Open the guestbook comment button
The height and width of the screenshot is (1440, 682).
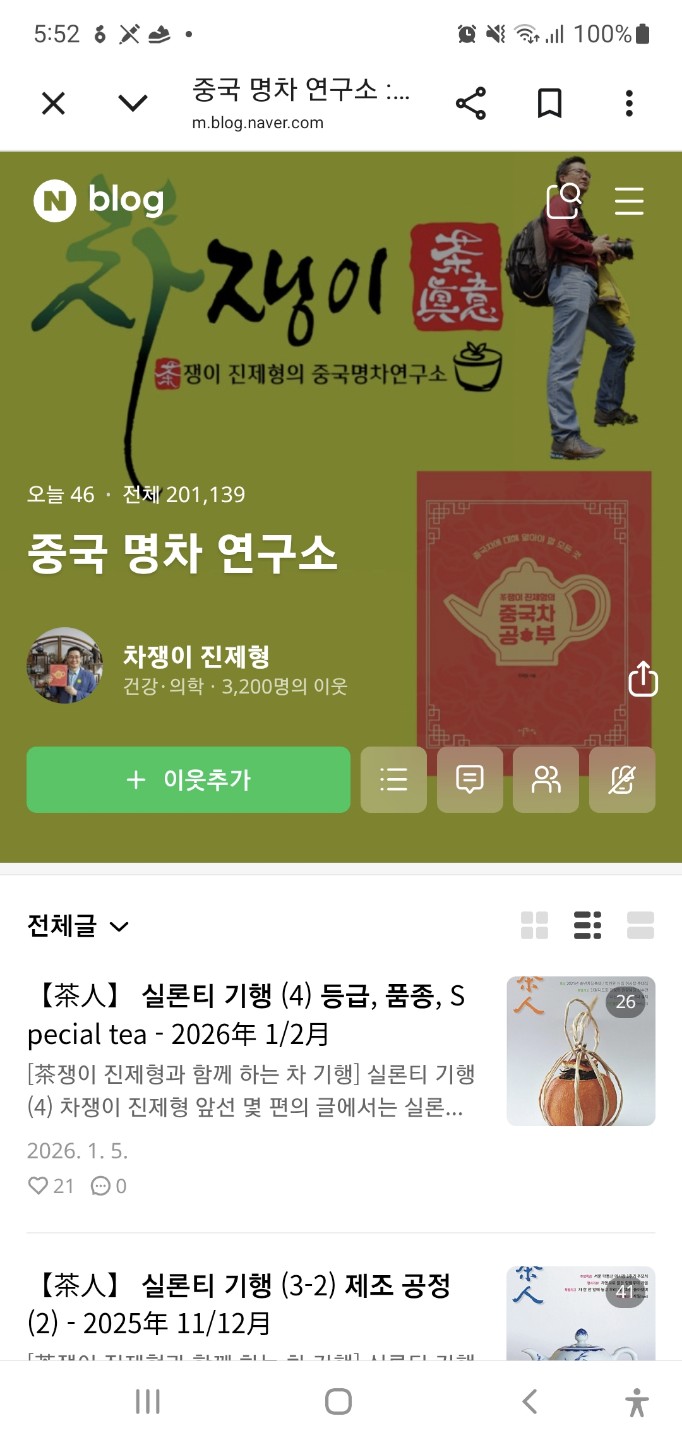click(x=470, y=780)
